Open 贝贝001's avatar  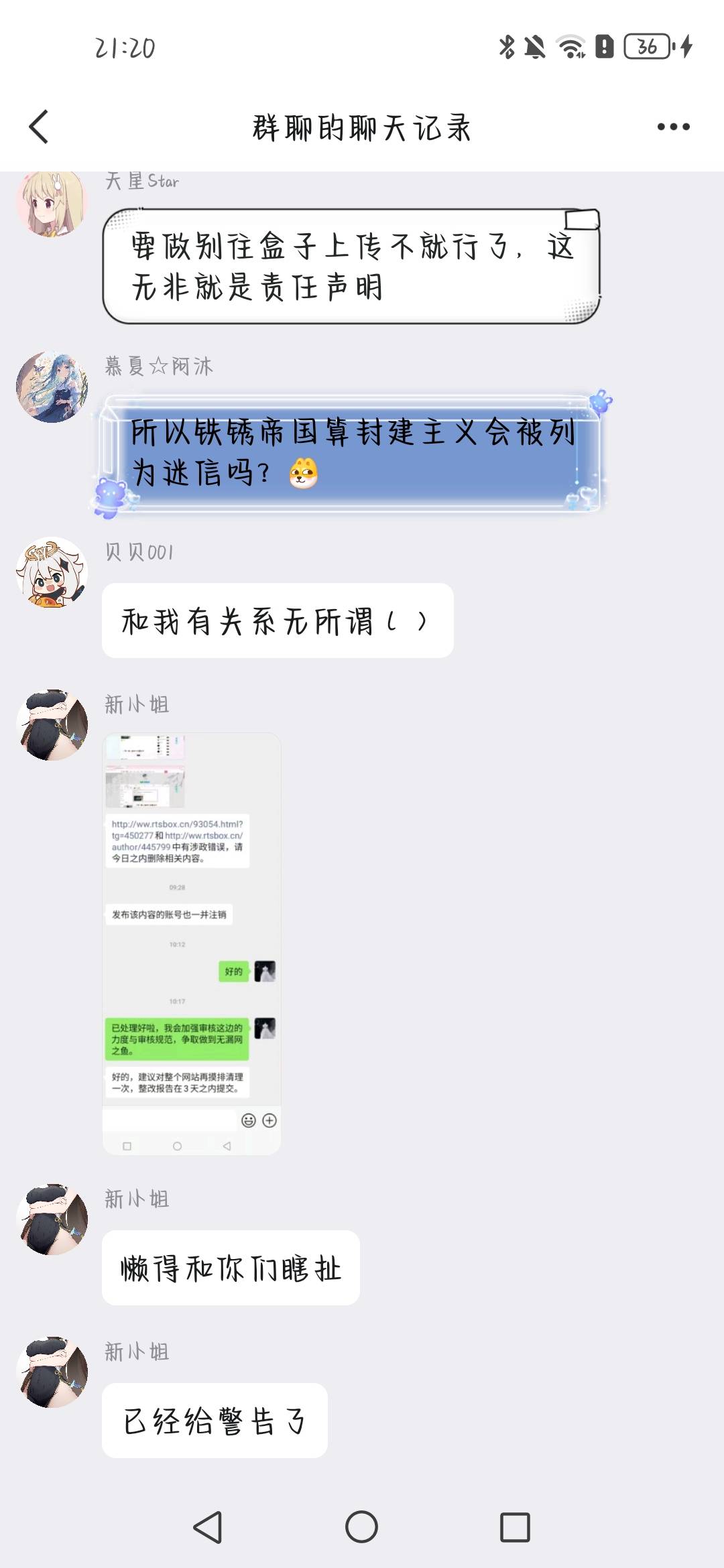(52, 572)
